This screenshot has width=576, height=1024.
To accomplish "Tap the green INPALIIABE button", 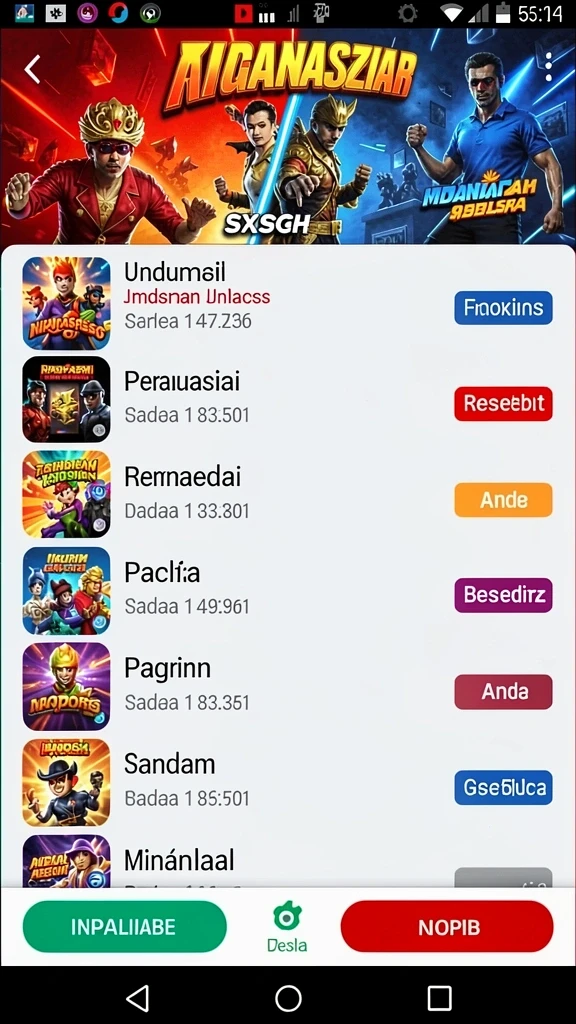I will pos(125,926).
